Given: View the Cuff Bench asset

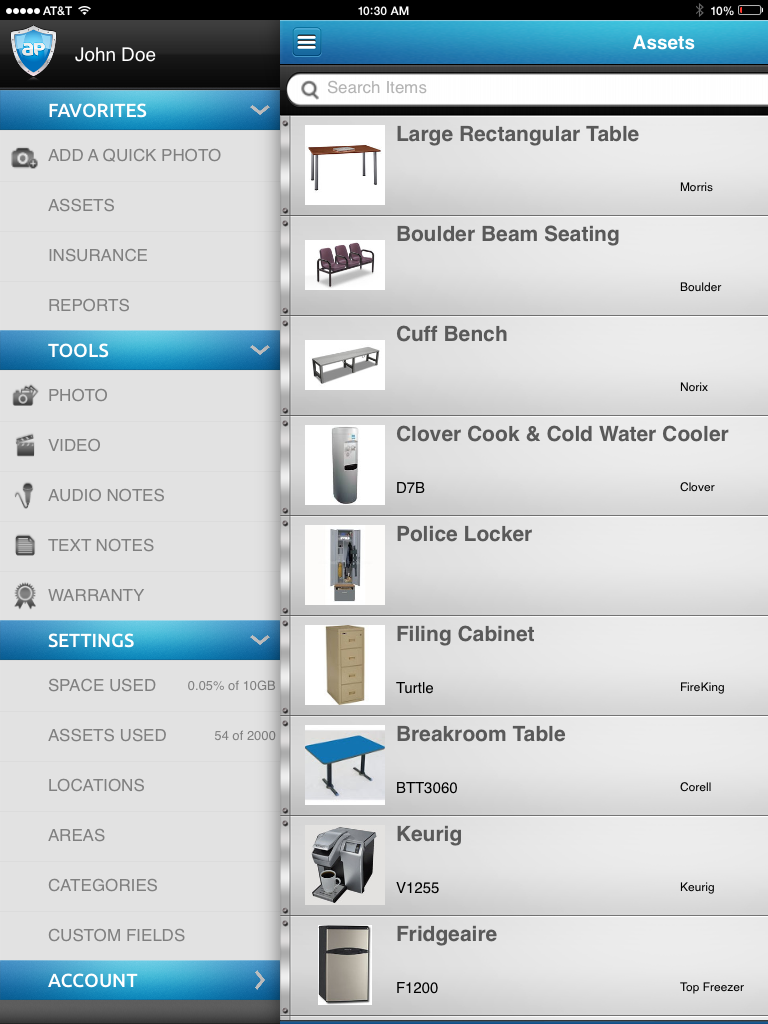Looking at the screenshot, I should pyautogui.click(x=528, y=365).
